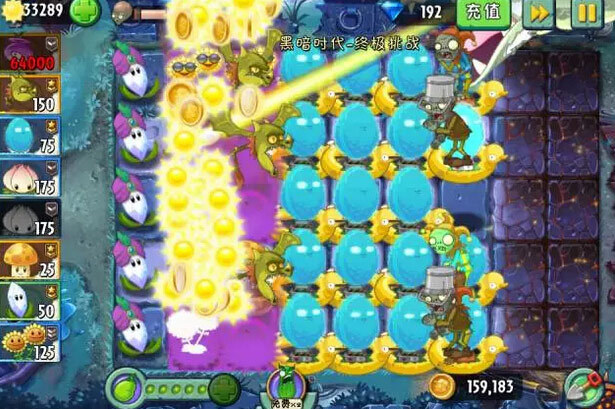The image size is (615, 409).
Task: Toggle fast-forward speed
Action: (540, 13)
